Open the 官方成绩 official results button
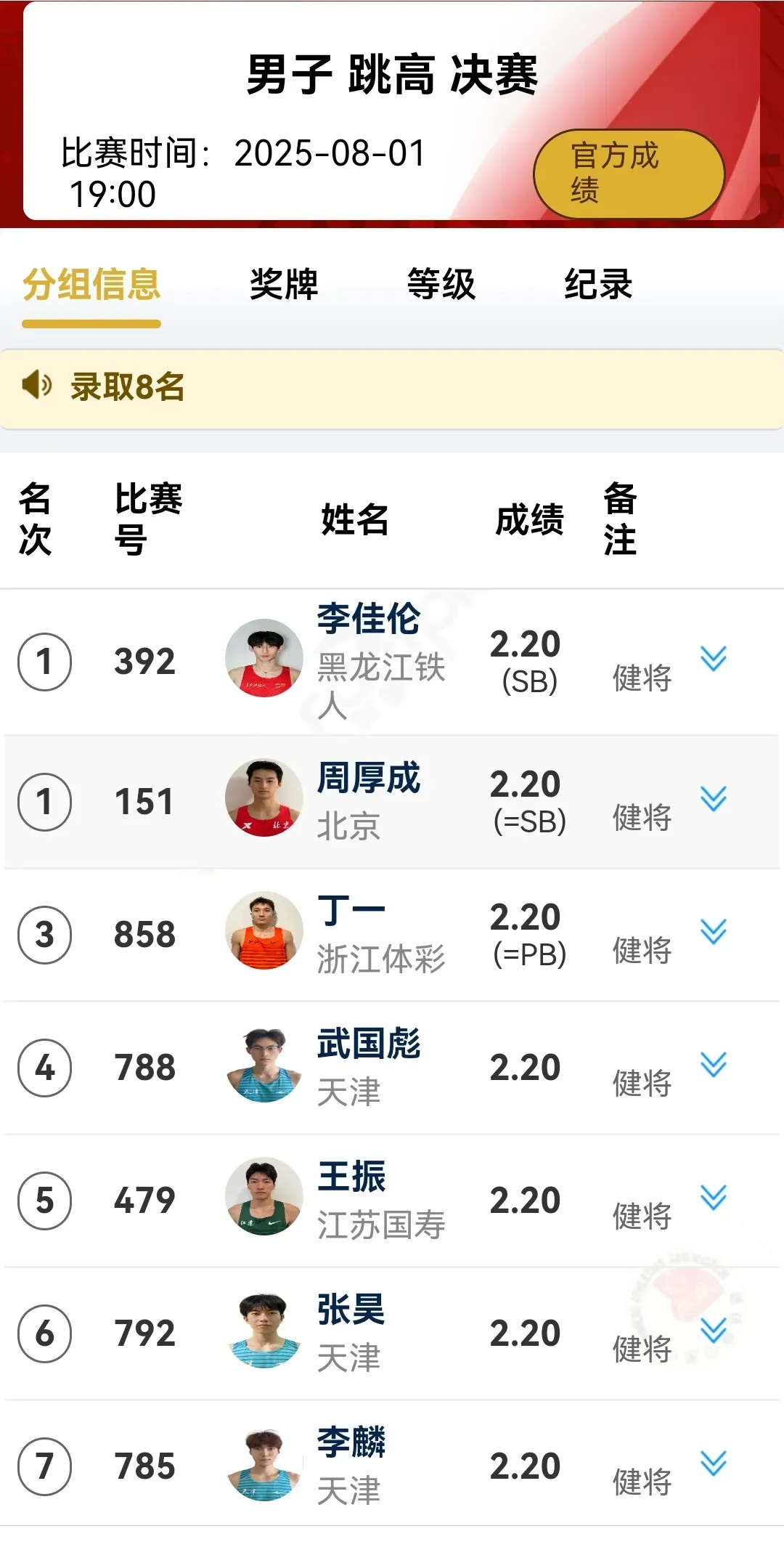 click(629, 174)
